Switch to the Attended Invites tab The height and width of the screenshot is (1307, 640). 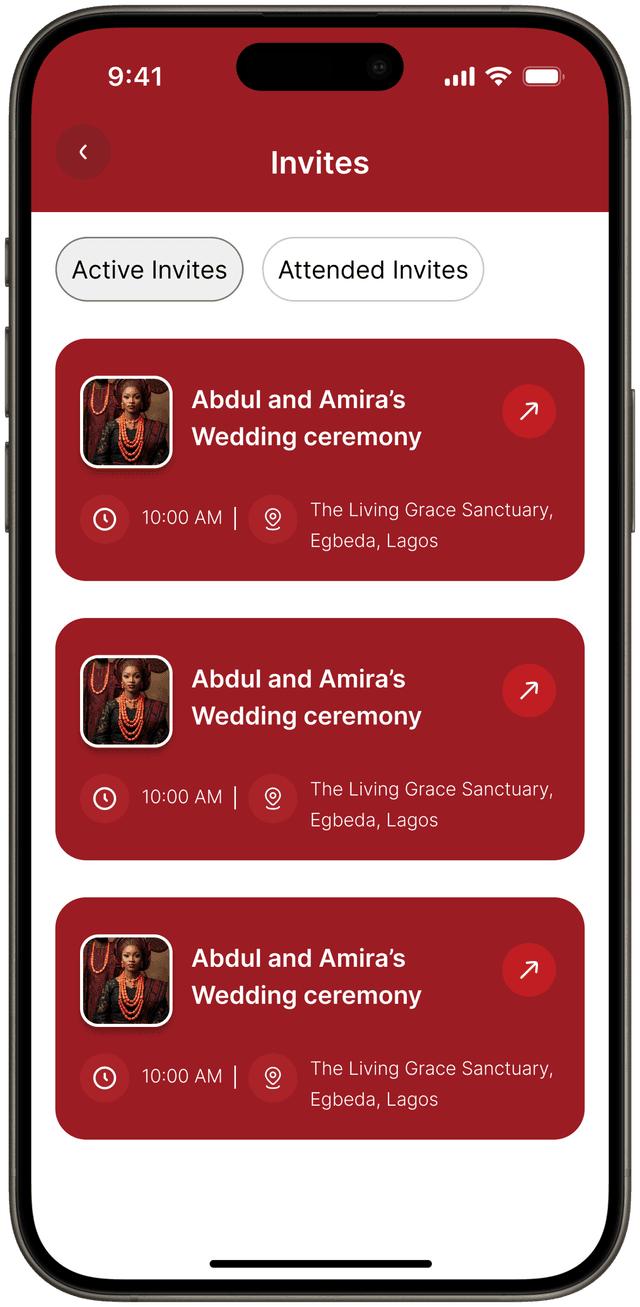point(373,270)
